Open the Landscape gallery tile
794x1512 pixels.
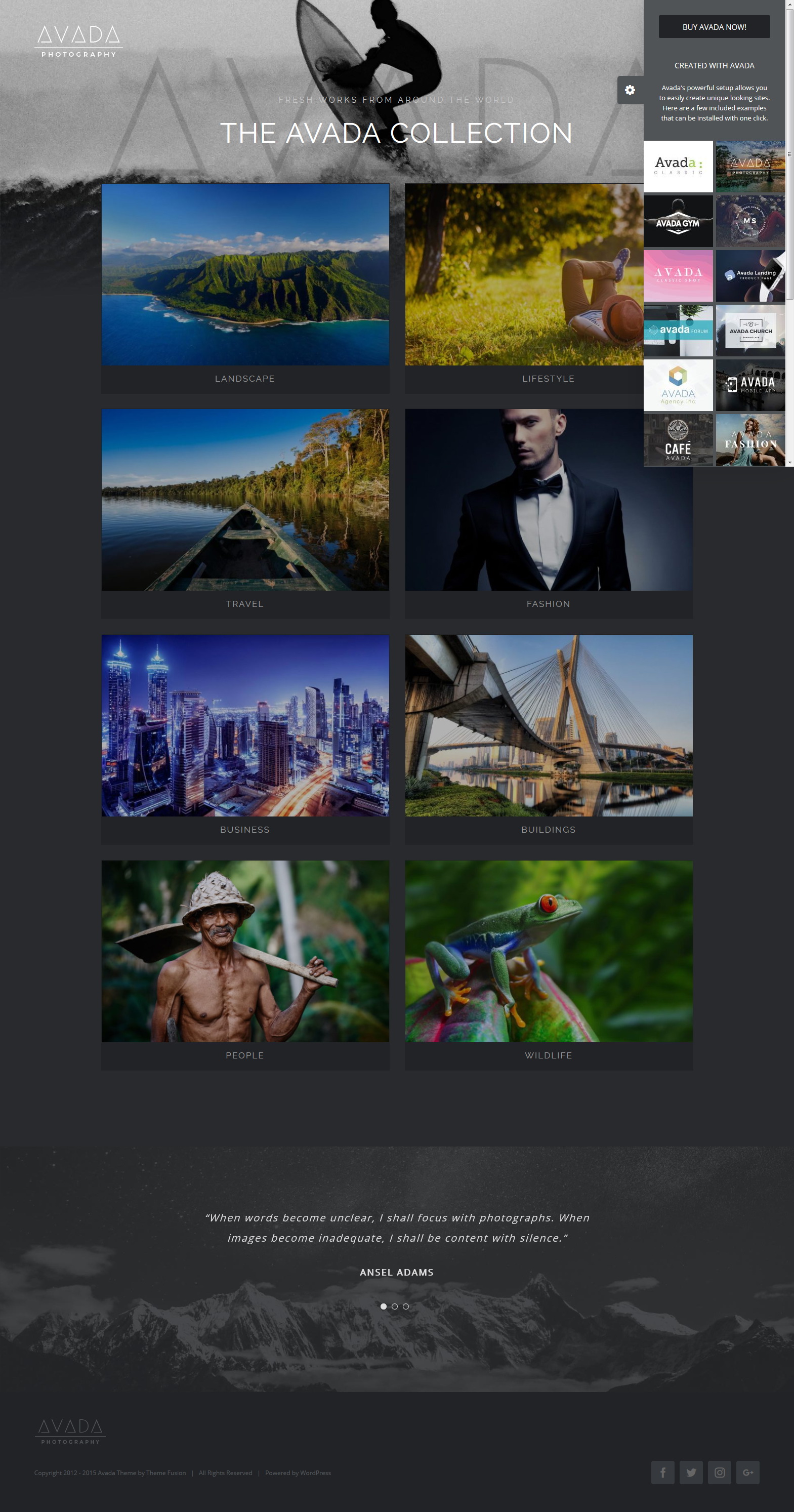(x=245, y=288)
